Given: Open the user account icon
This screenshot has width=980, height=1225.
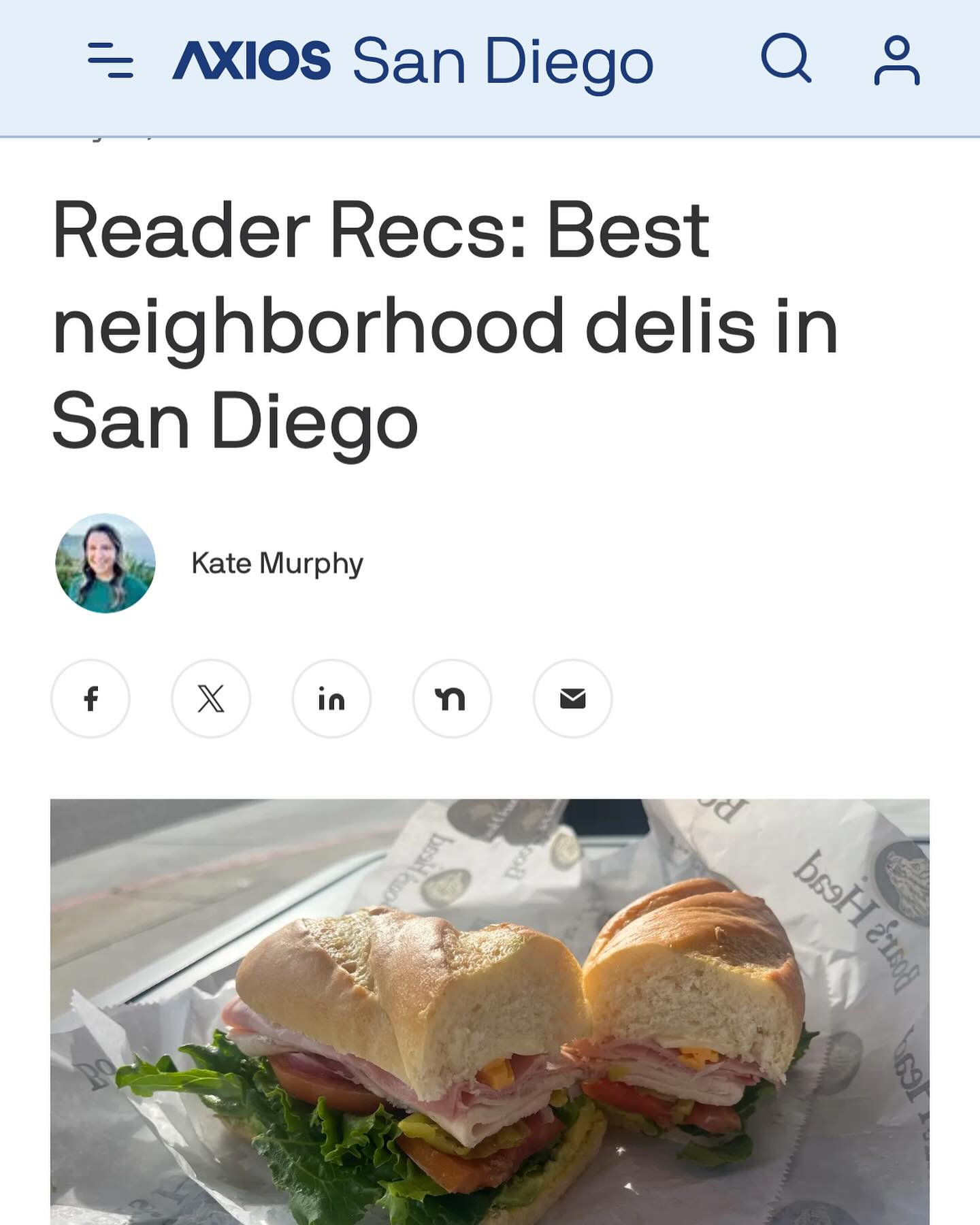Looking at the screenshot, I should click(896, 61).
